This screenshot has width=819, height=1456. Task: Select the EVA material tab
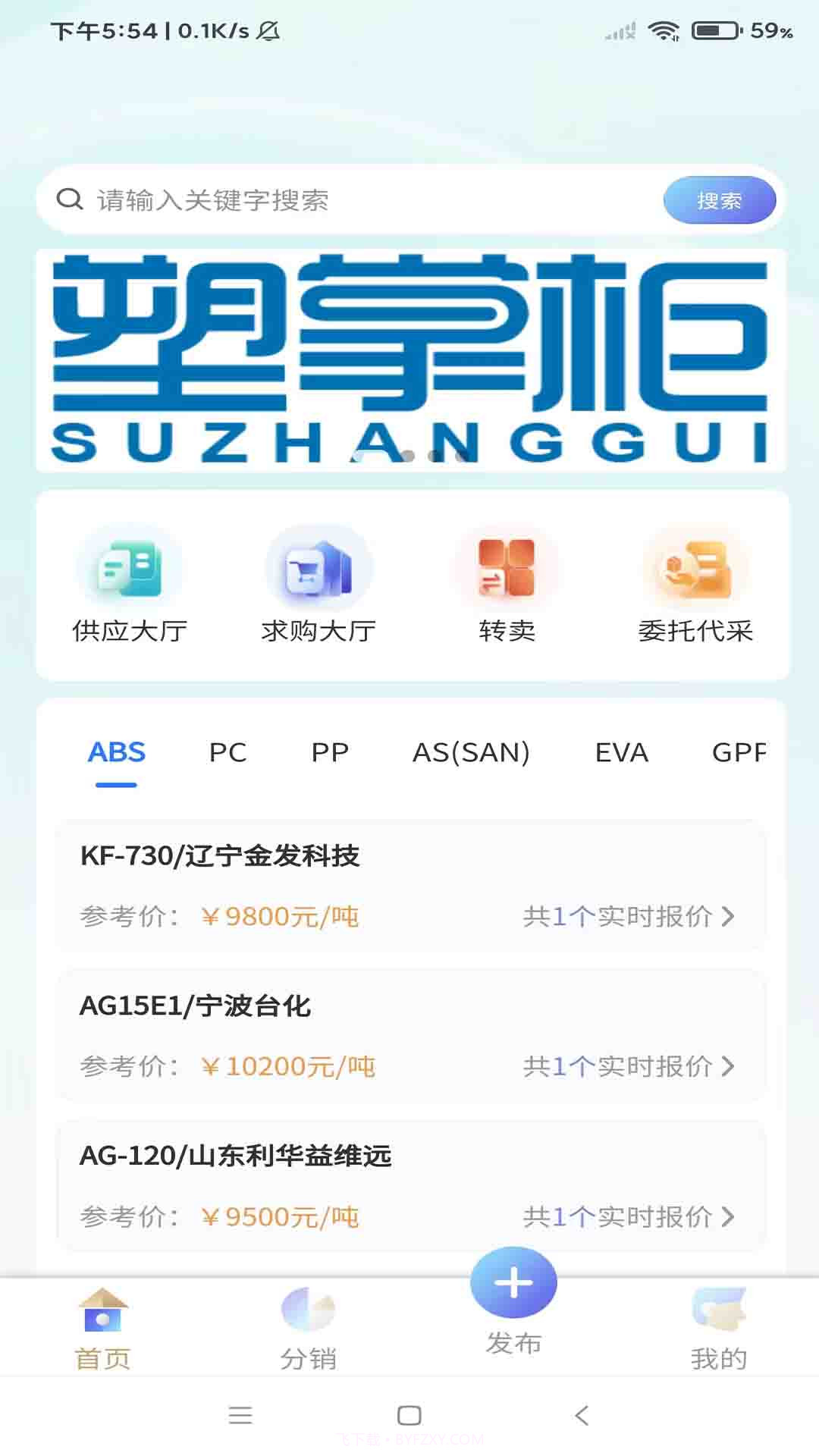[623, 752]
